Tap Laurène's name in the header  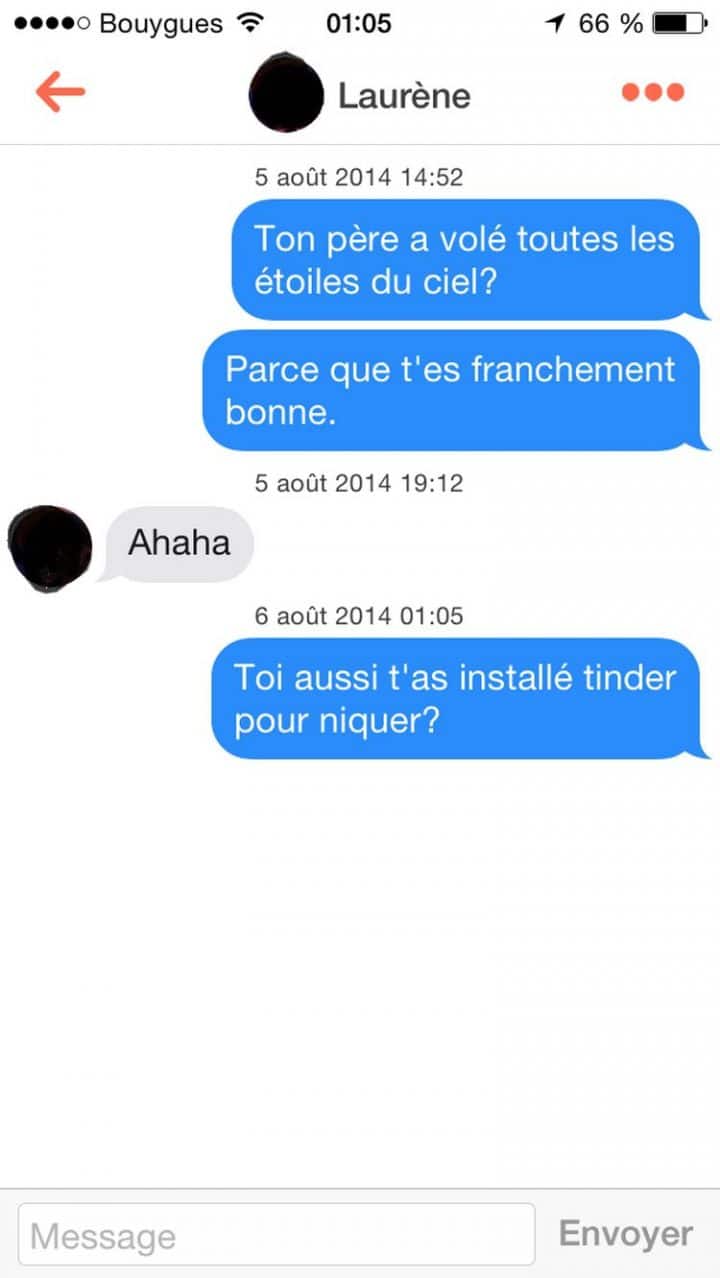pos(404,95)
